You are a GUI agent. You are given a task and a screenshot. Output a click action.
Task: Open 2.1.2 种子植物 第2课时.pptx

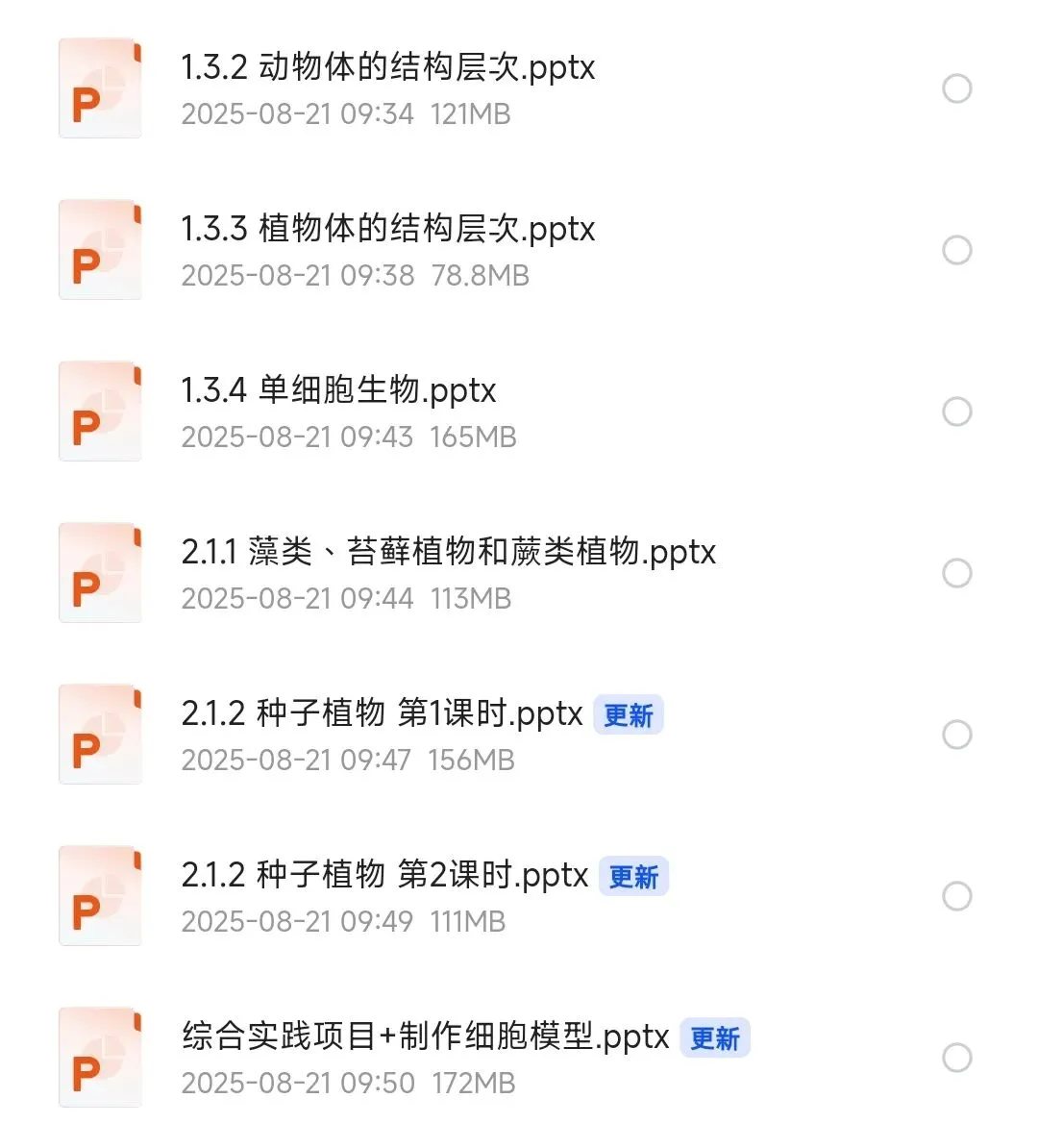click(384, 875)
